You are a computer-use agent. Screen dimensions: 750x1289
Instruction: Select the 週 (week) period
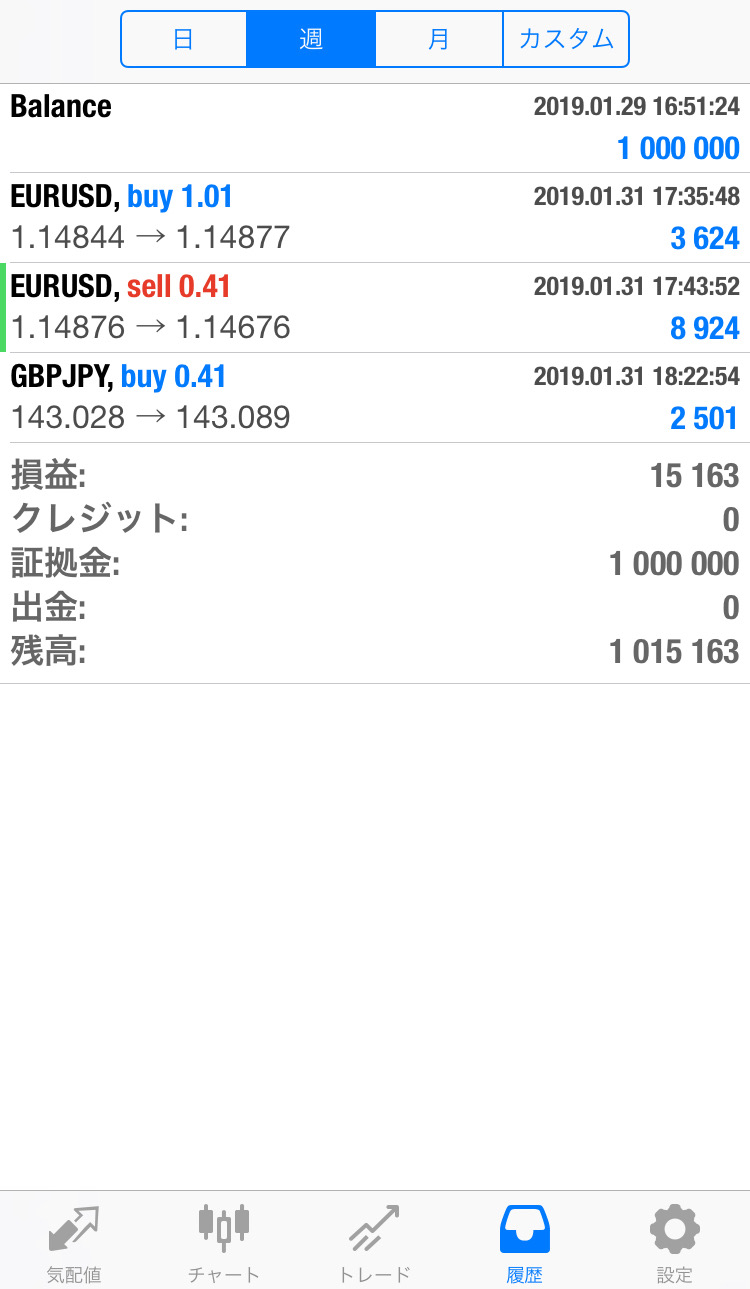[x=311, y=40]
